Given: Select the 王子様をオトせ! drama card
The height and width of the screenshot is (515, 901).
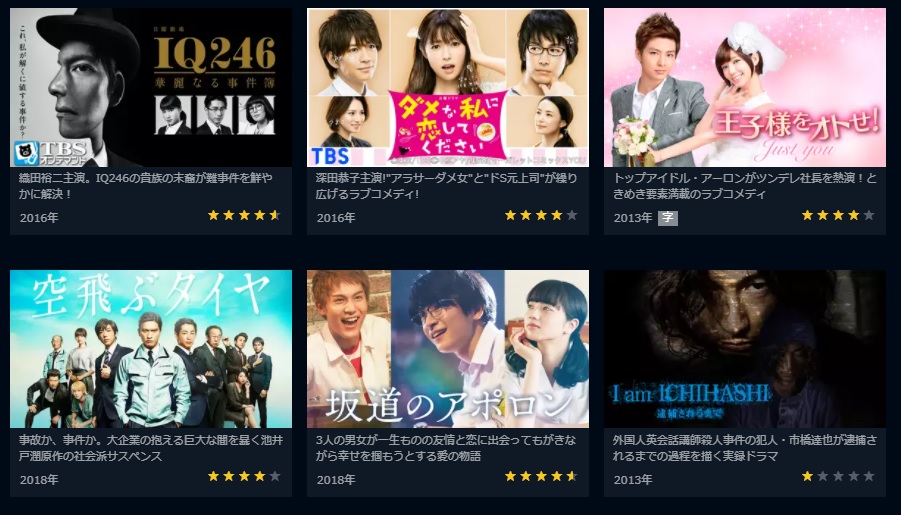Looking at the screenshot, I should [744, 88].
